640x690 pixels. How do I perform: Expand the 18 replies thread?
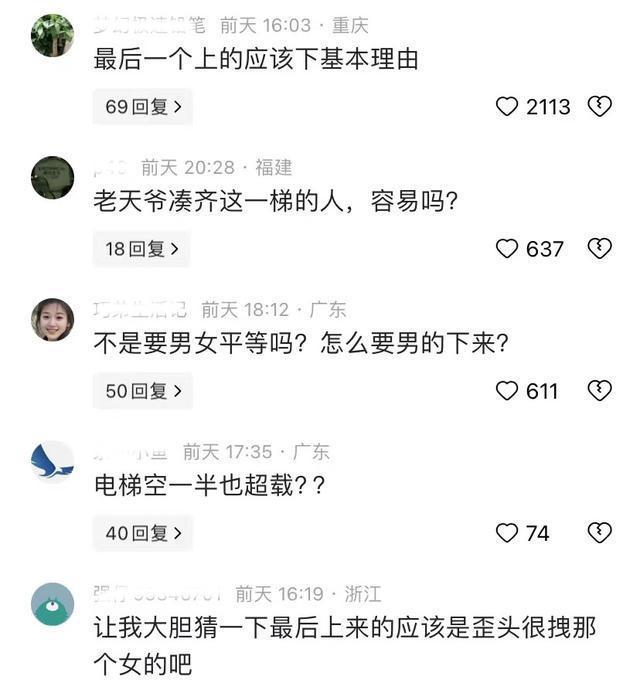click(x=142, y=249)
